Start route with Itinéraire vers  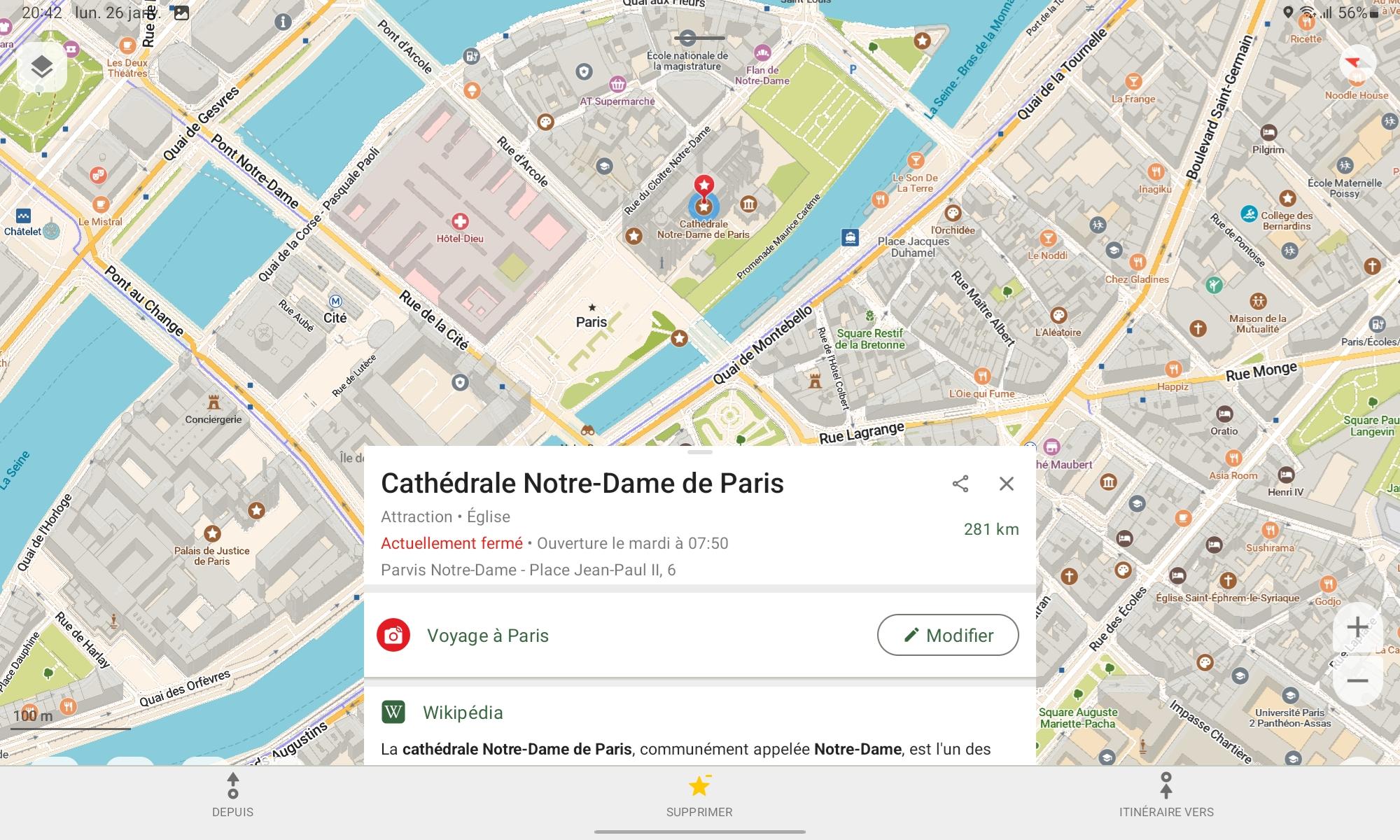pyautogui.click(x=1166, y=796)
